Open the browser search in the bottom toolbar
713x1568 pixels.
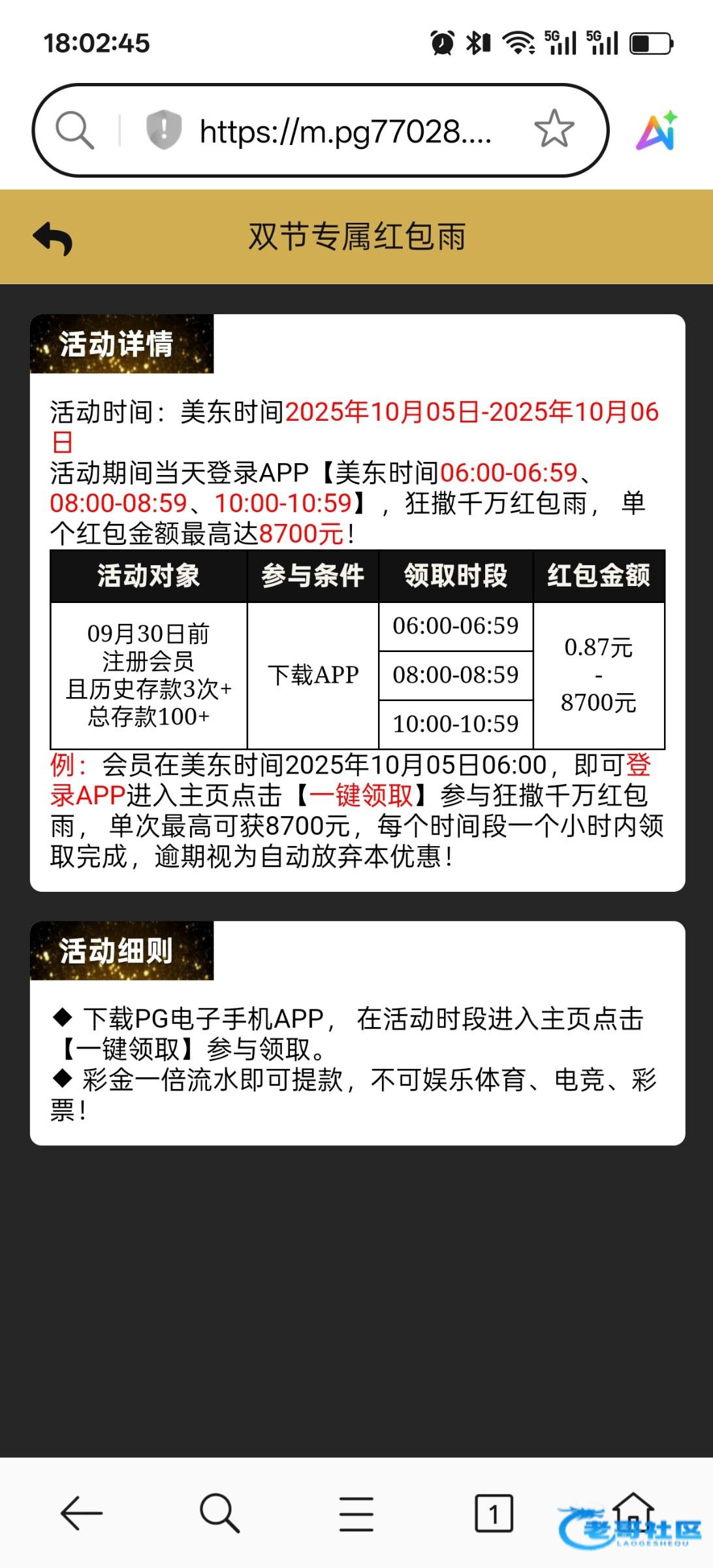(x=219, y=1512)
